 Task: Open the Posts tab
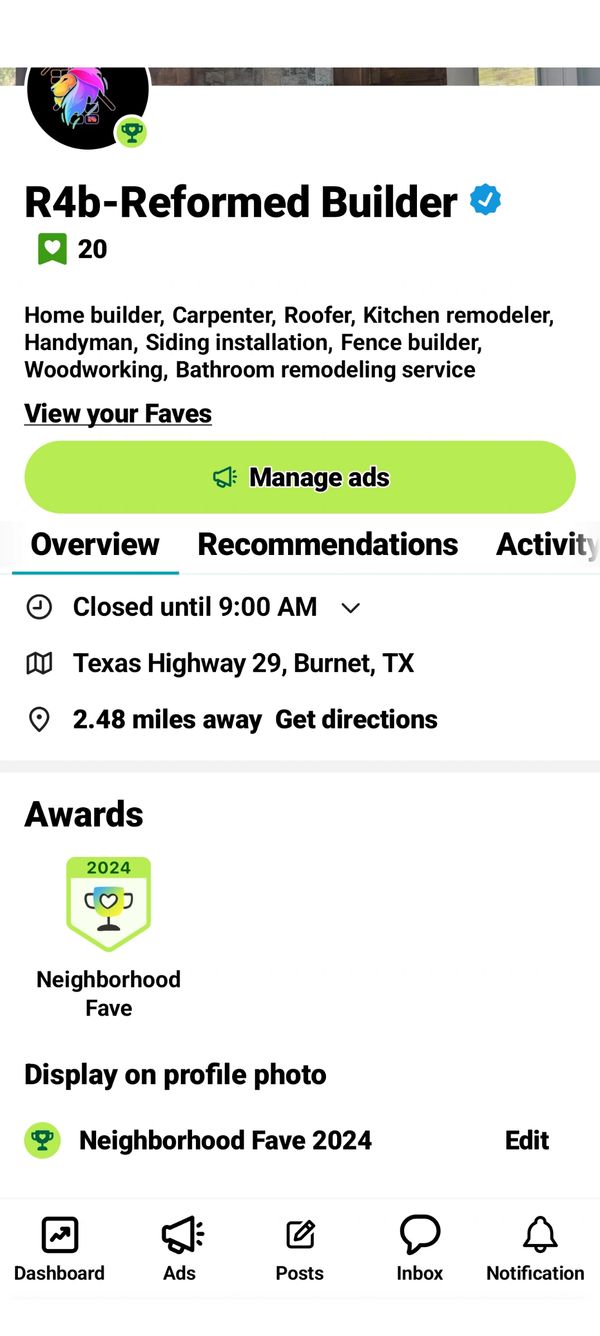coord(300,1248)
